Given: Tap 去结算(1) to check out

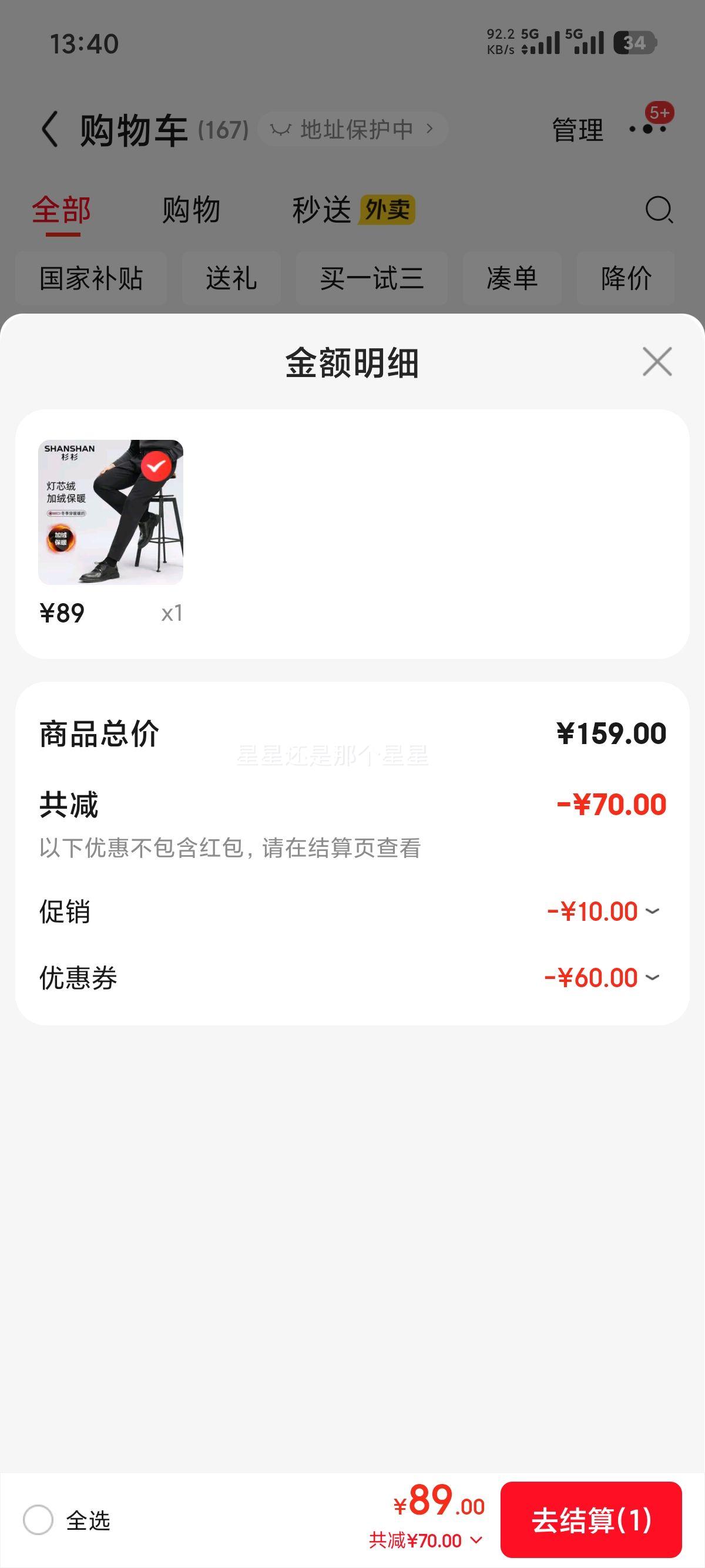Looking at the screenshot, I should (590, 1519).
